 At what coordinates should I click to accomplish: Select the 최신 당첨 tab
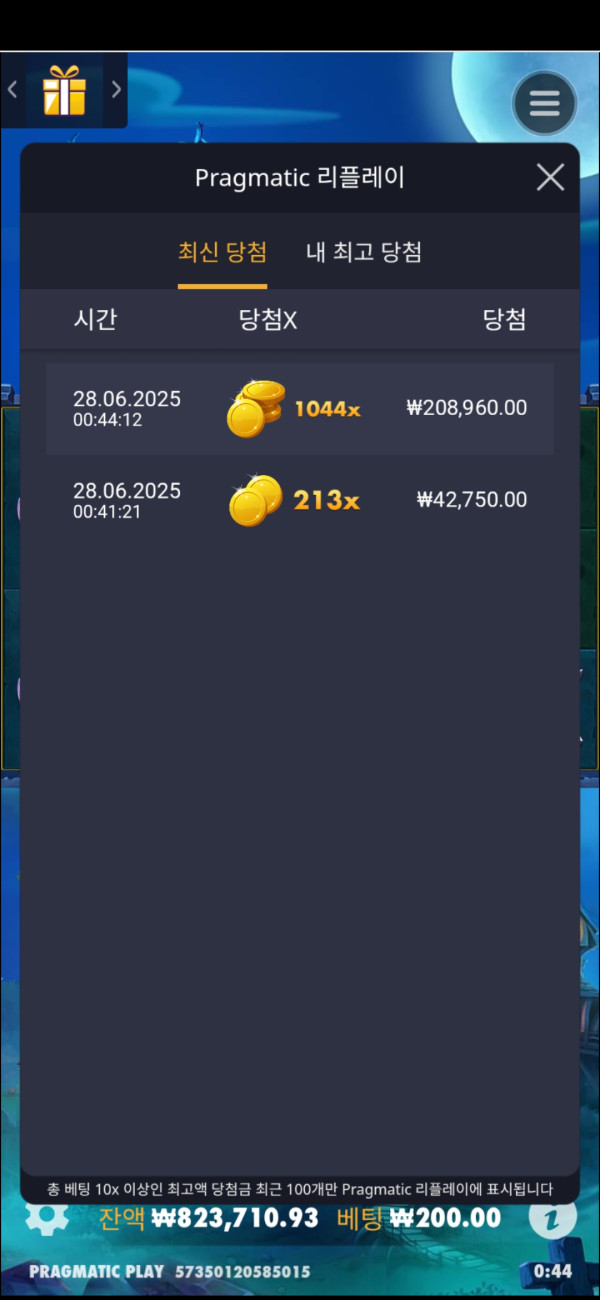222,252
